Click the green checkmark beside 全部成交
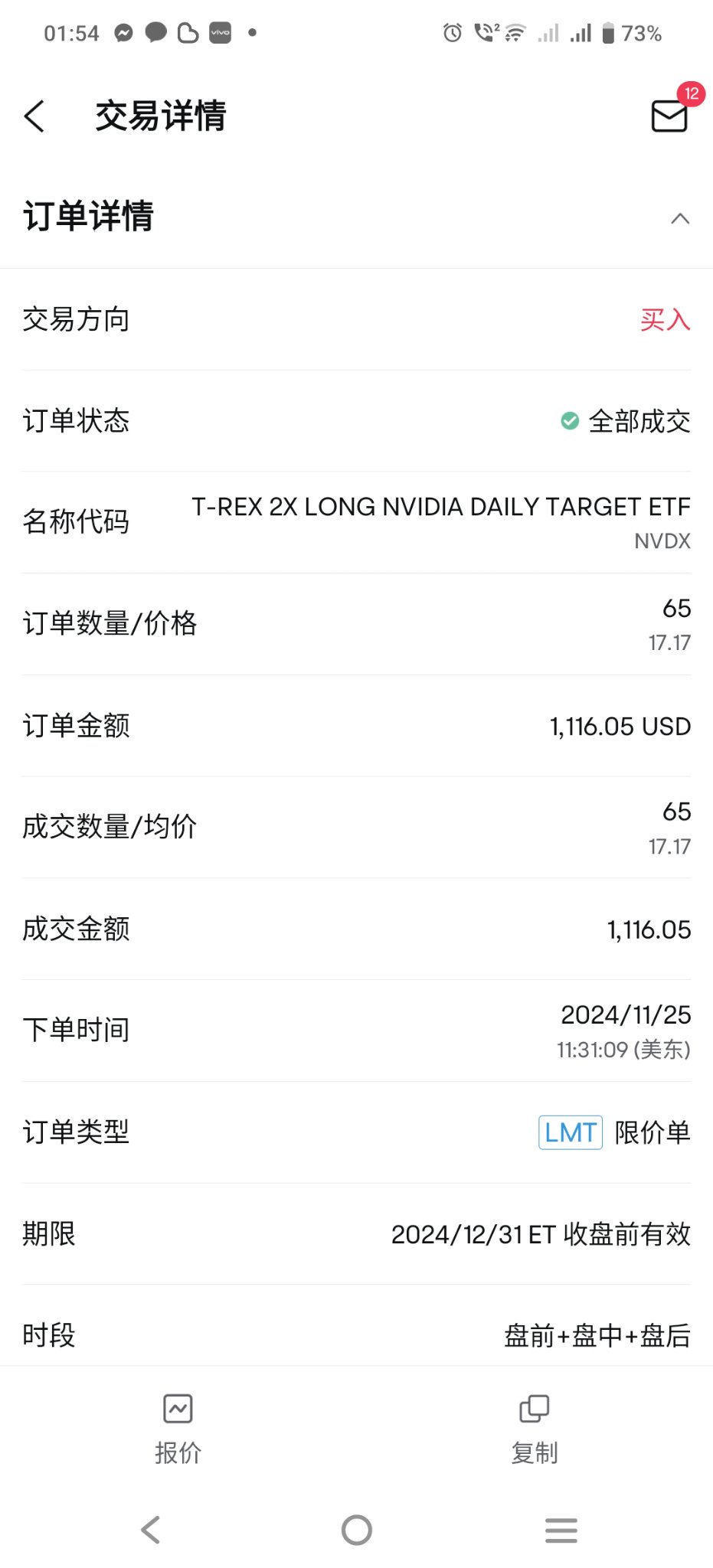713x1568 pixels. click(568, 420)
